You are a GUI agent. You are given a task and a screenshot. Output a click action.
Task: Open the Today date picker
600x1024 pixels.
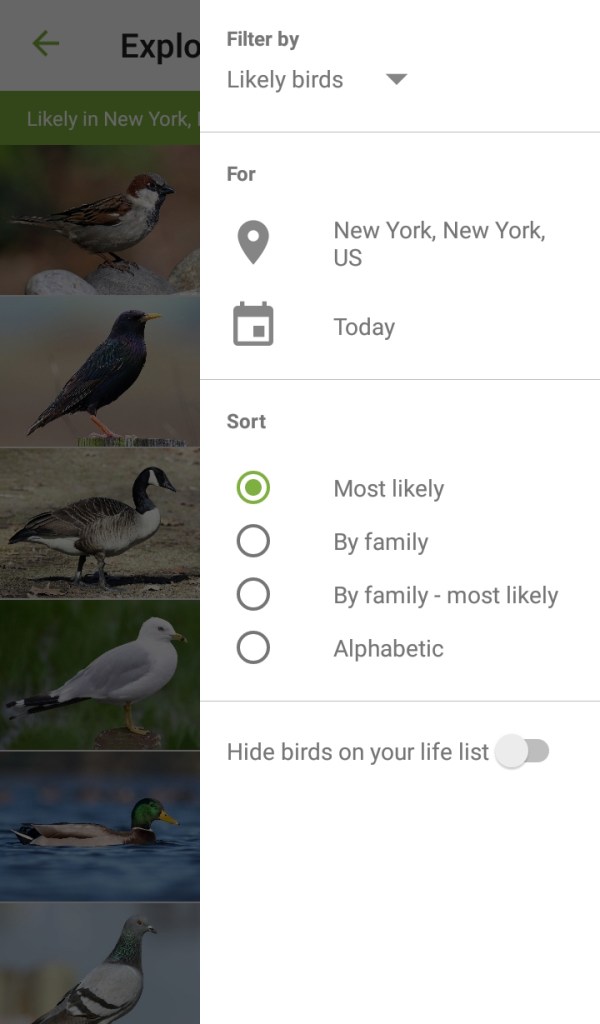point(364,327)
